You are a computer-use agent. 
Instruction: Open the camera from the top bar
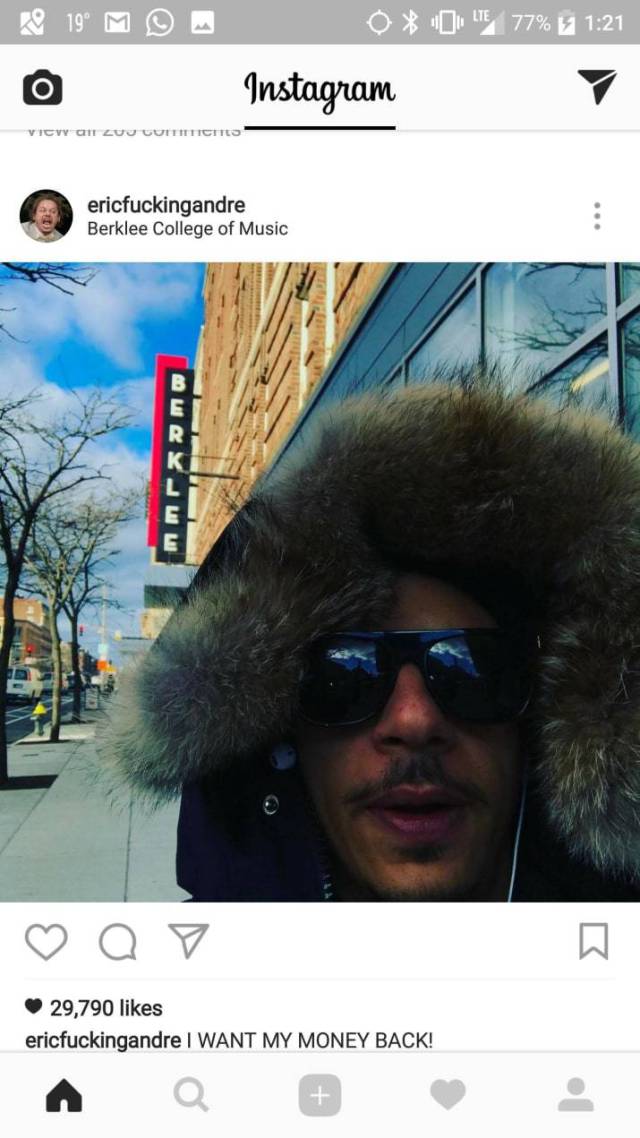pos(42,88)
